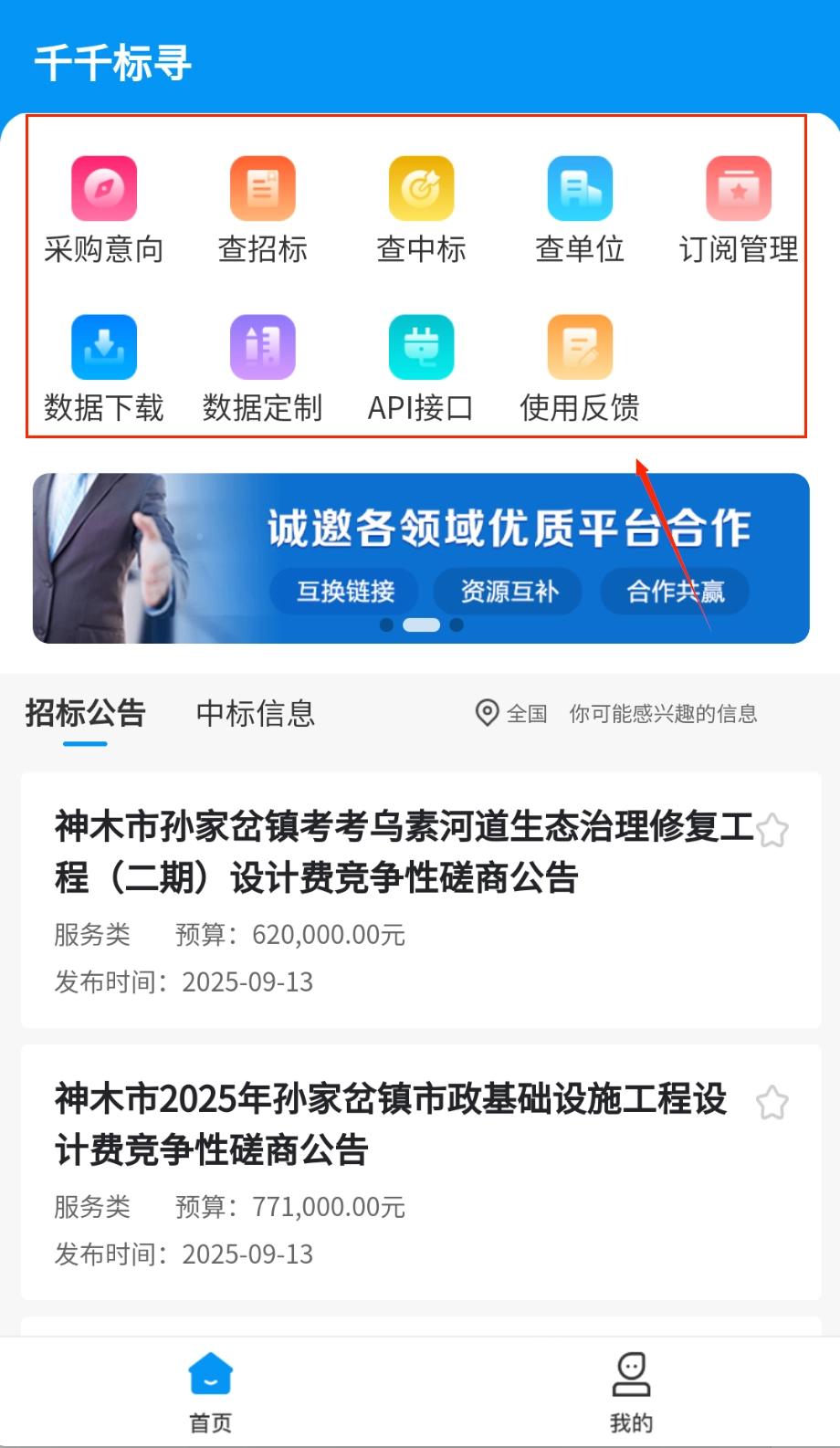
Task: Open 神木市2025年孙家岔镇市政基础设施 announcement
Action: [x=393, y=1123]
